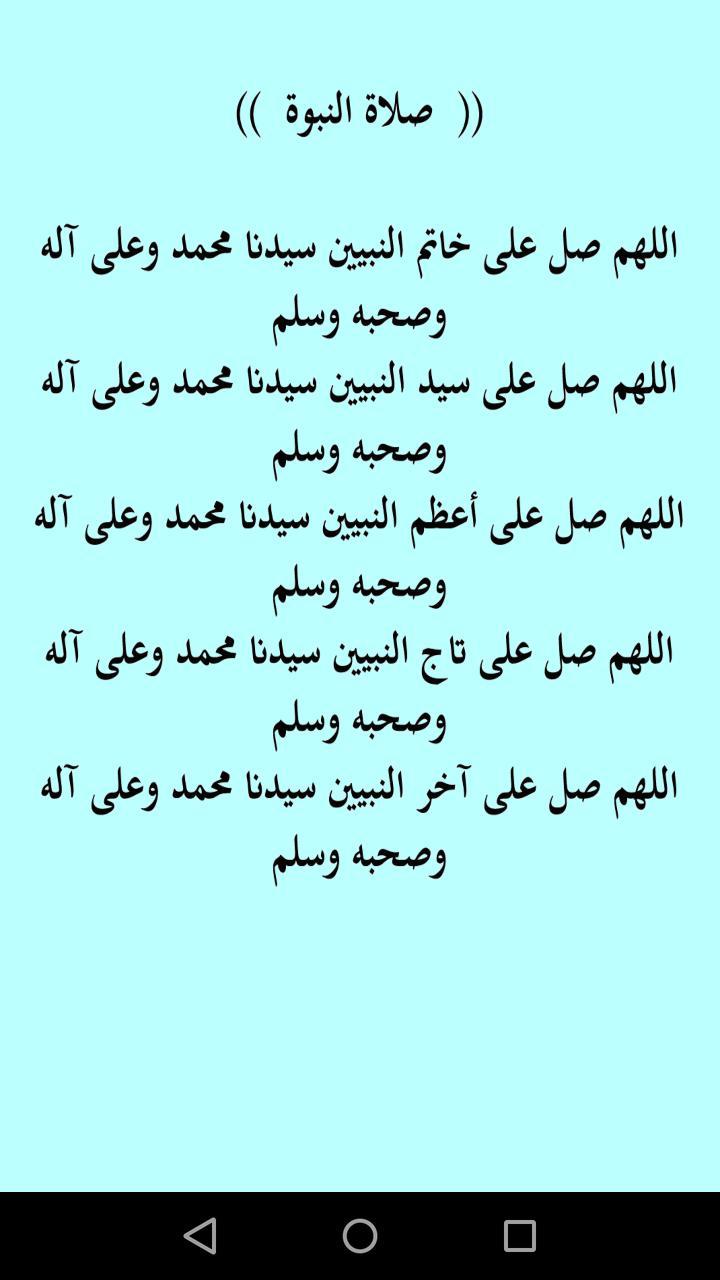Tap the prayer line mentioning آخر النبيين
Screen dimensions: 720x1280
pyautogui.click(x=360, y=790)
